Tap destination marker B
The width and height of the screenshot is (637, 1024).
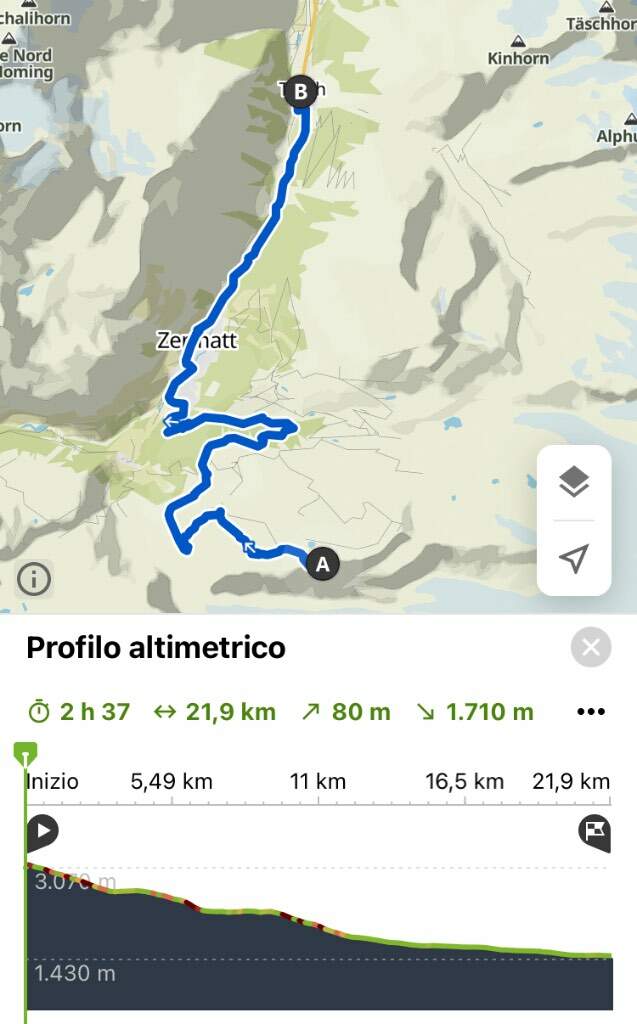[301, 91]
